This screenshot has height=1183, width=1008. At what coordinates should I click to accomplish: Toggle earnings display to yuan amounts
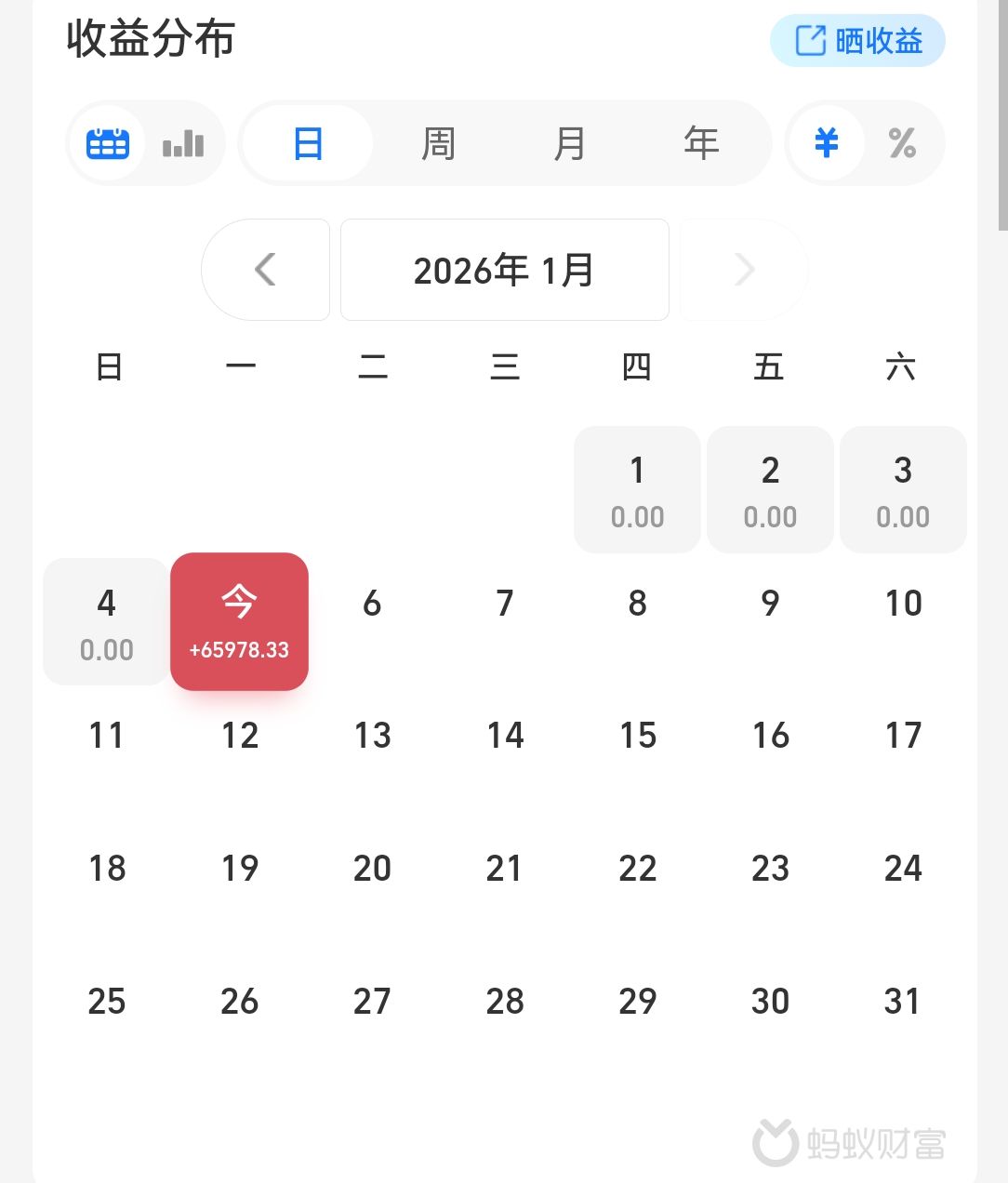pos(825,143)
